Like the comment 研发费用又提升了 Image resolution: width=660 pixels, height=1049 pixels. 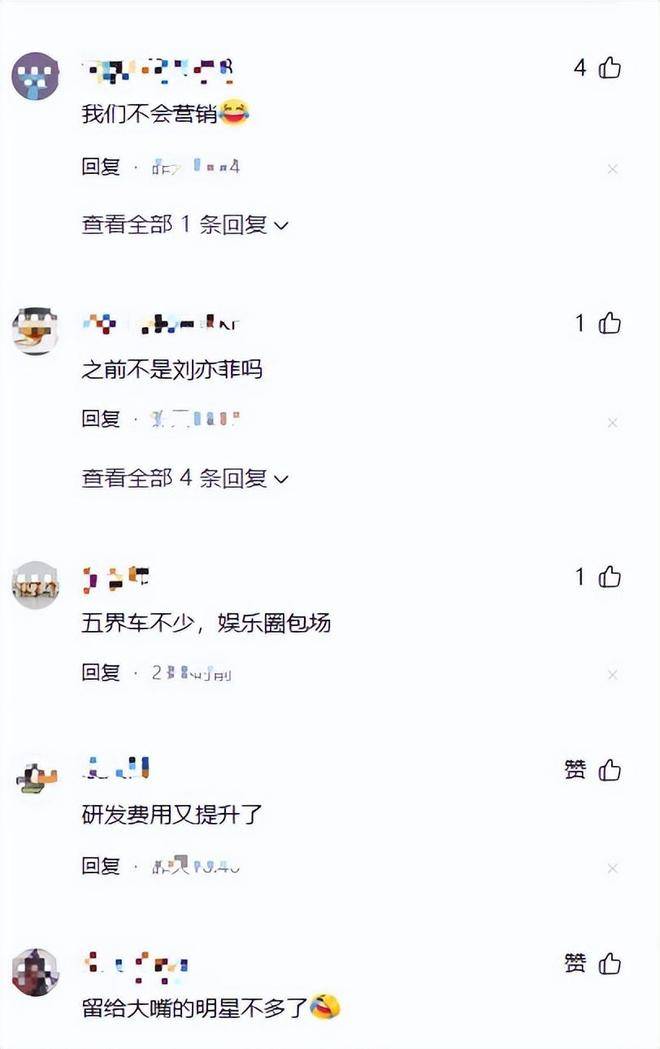pyautogui.click(x=609, y=770)
